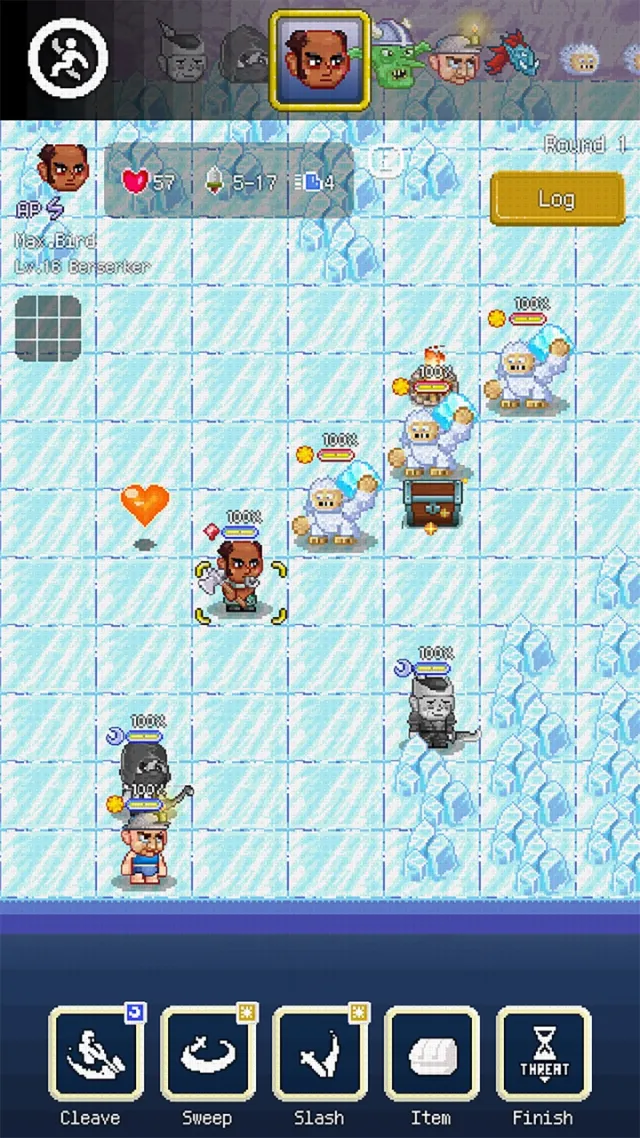Tap the orange heart pickup
Image resolution: width=640 pixels, height=1138 pixels.
tap(144, 504)
